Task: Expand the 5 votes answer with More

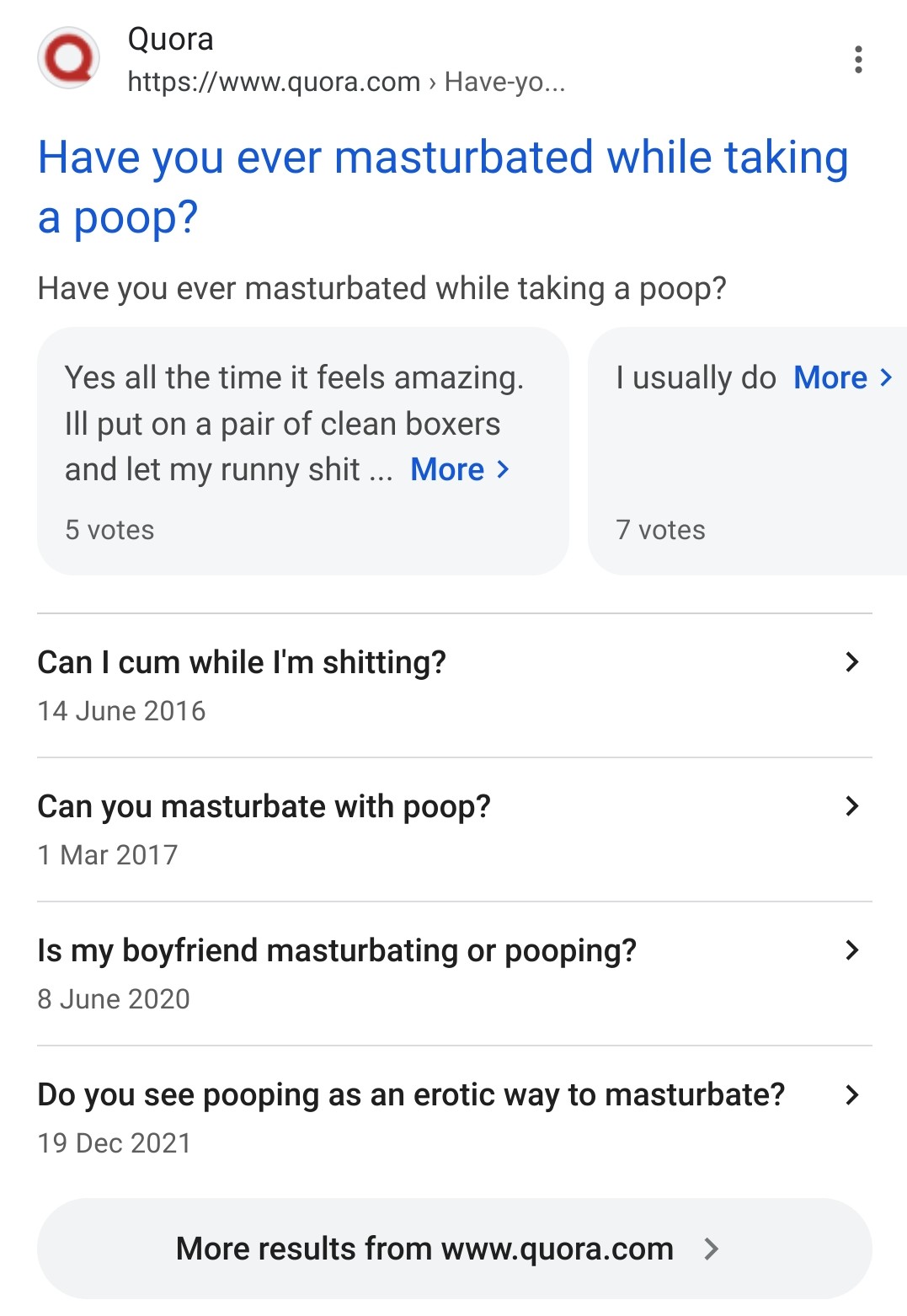Action: coord(459,470)
